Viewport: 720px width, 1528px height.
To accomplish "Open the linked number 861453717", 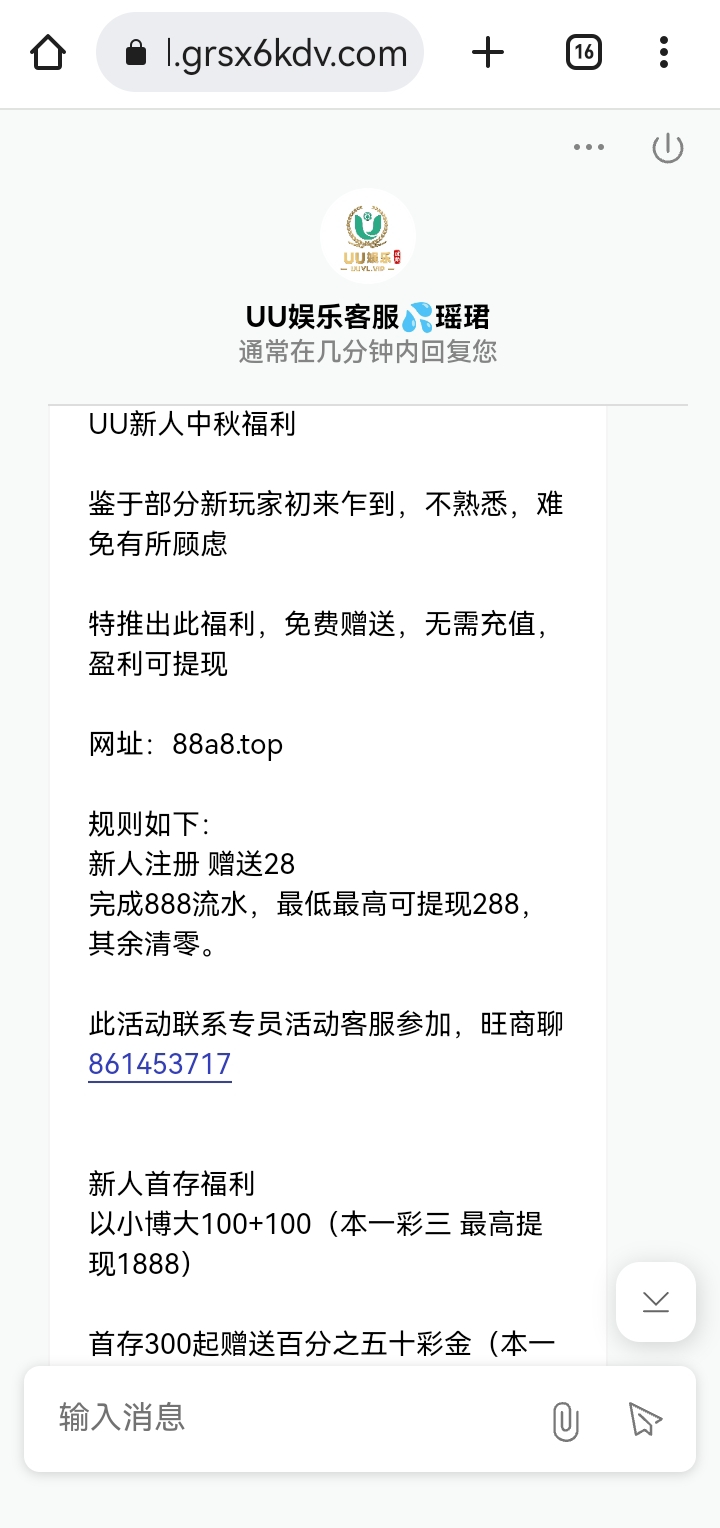I will click(160, 1064).
